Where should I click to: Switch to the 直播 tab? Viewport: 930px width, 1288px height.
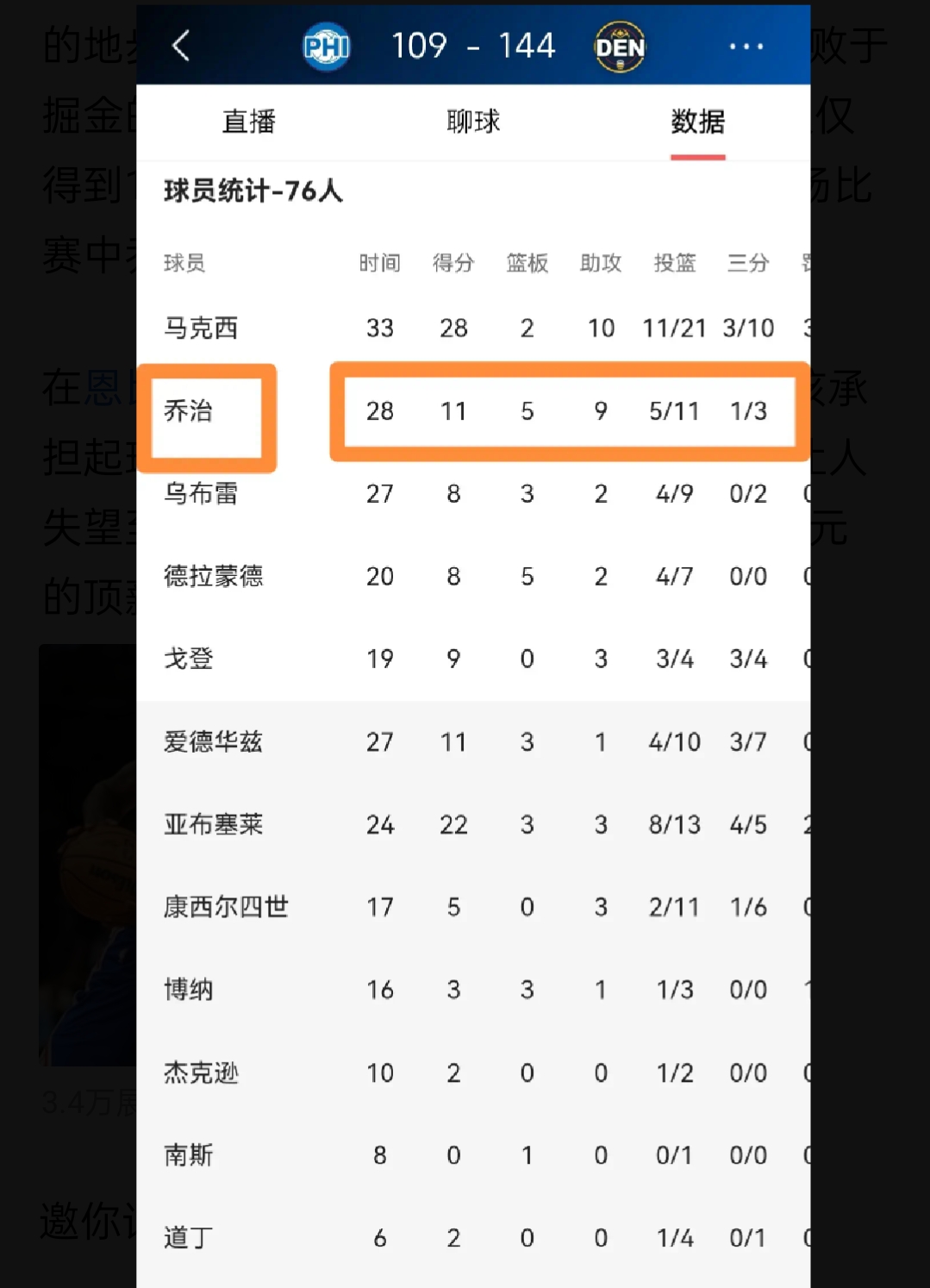248,122
